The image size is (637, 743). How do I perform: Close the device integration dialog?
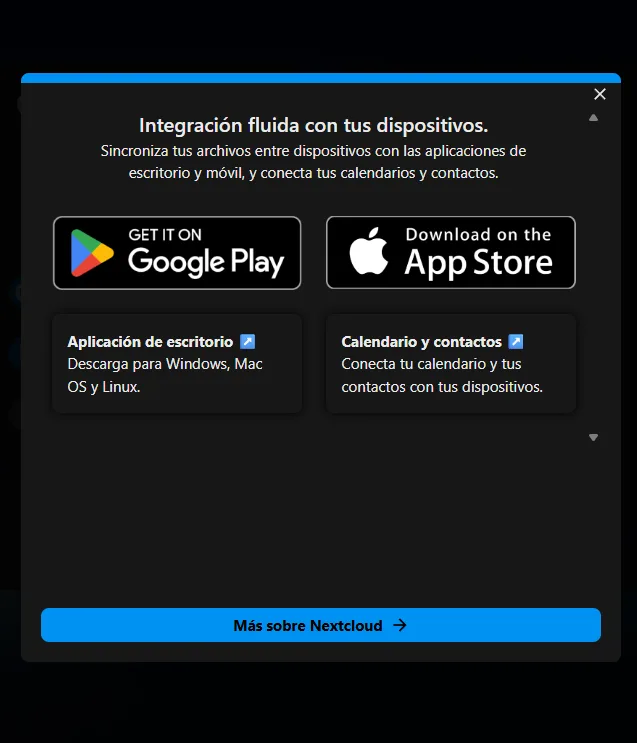pyautogui.click(x=600, y=94)
